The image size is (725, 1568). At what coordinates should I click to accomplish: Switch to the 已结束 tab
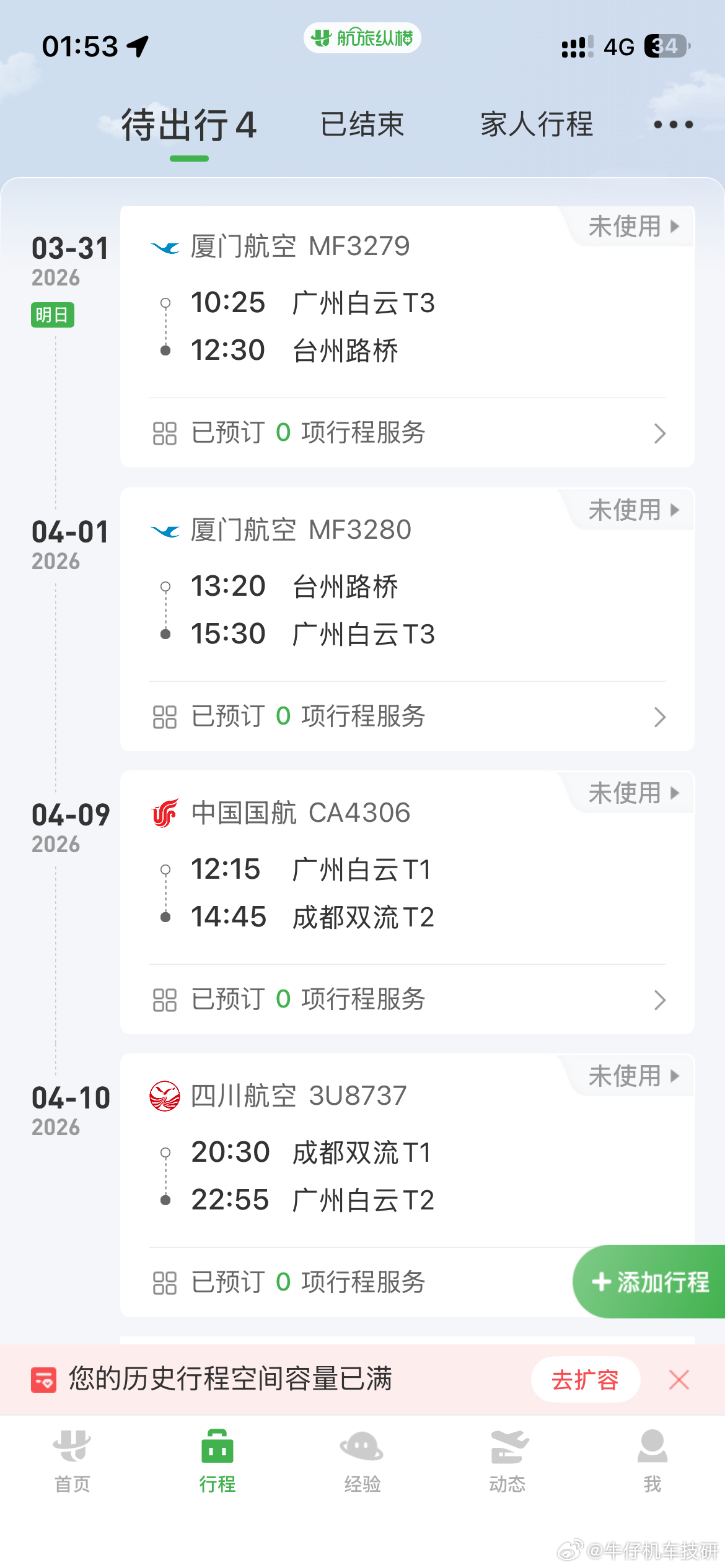tap(362, 124)
